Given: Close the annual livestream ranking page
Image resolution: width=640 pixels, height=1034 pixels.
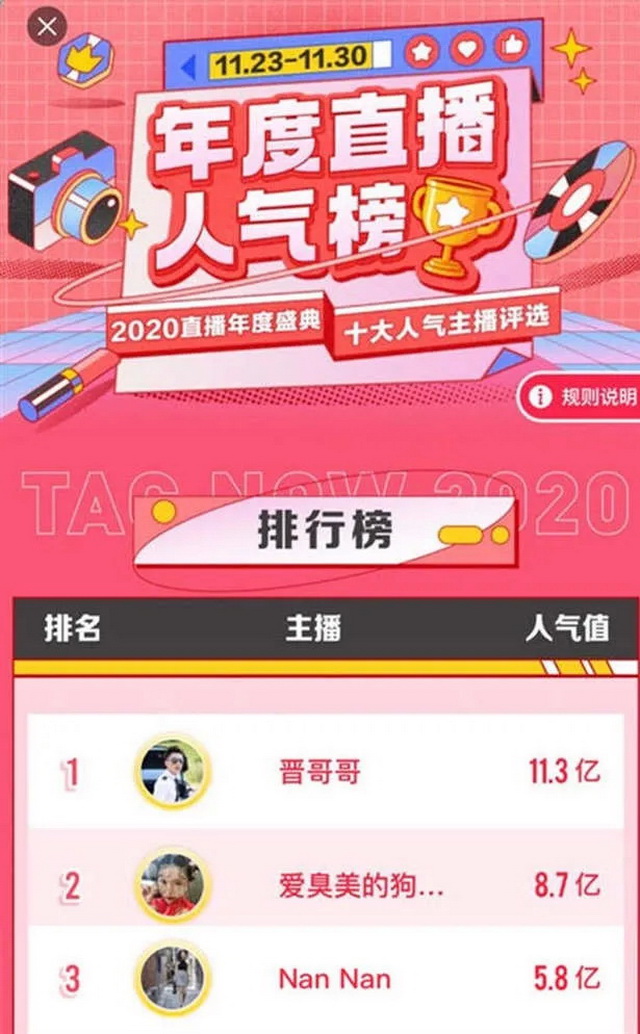Looking at the screenshot, I should pyautogui.click(x=46, y=27).
